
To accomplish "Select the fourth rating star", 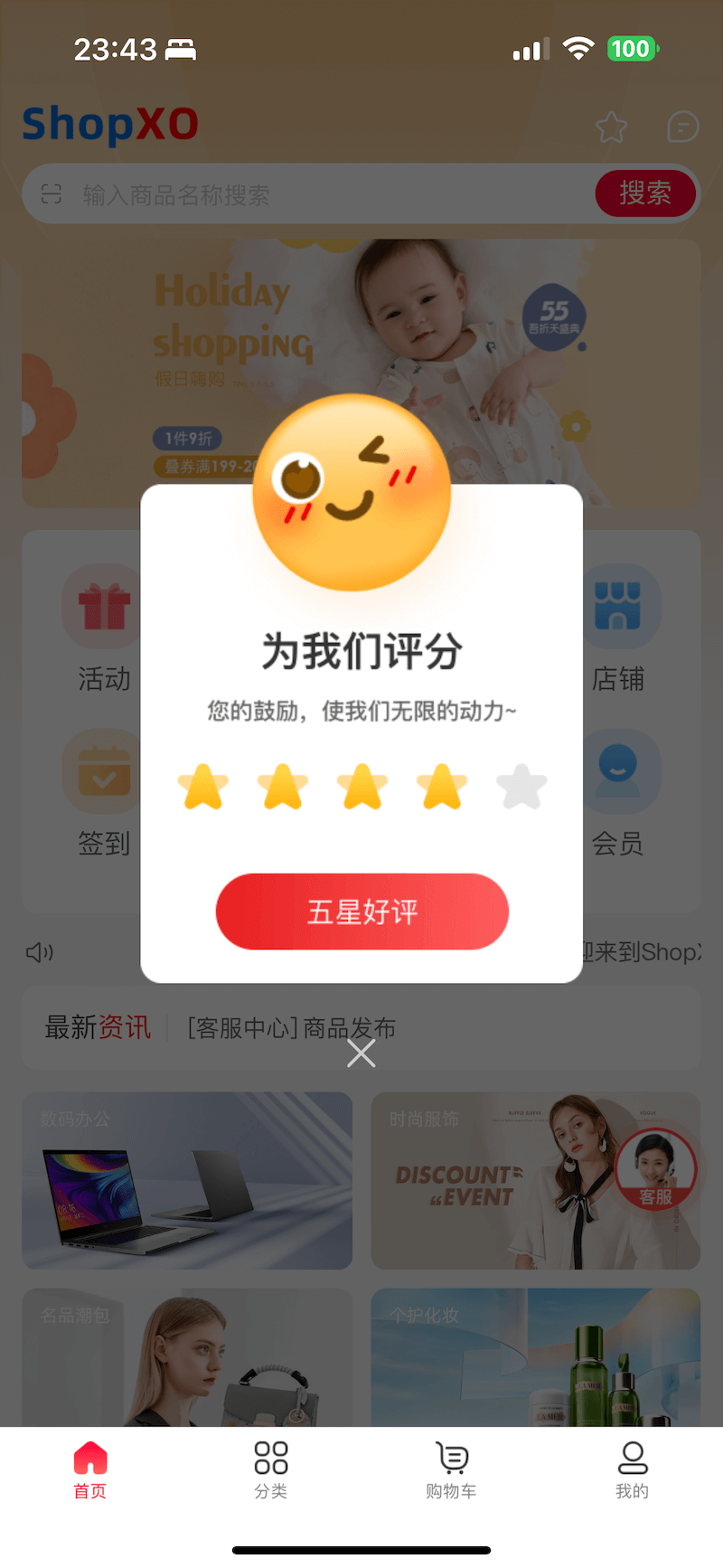I will click(442, 787).
